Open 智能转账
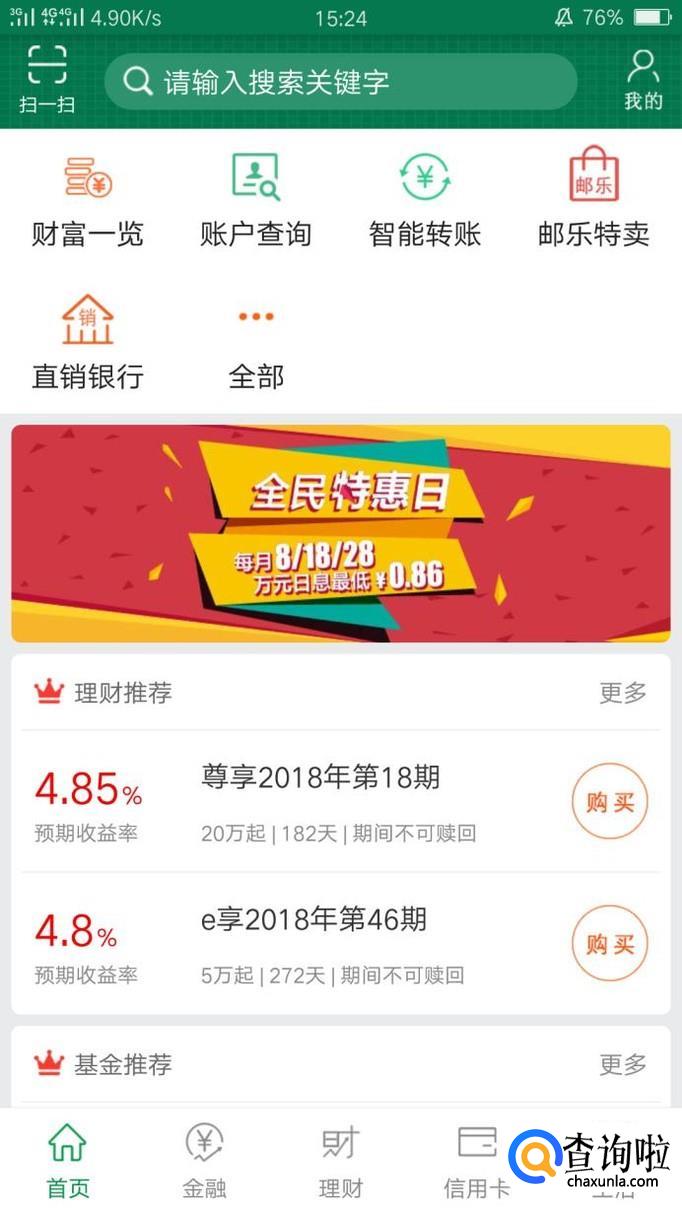 (x=425, y=200)
